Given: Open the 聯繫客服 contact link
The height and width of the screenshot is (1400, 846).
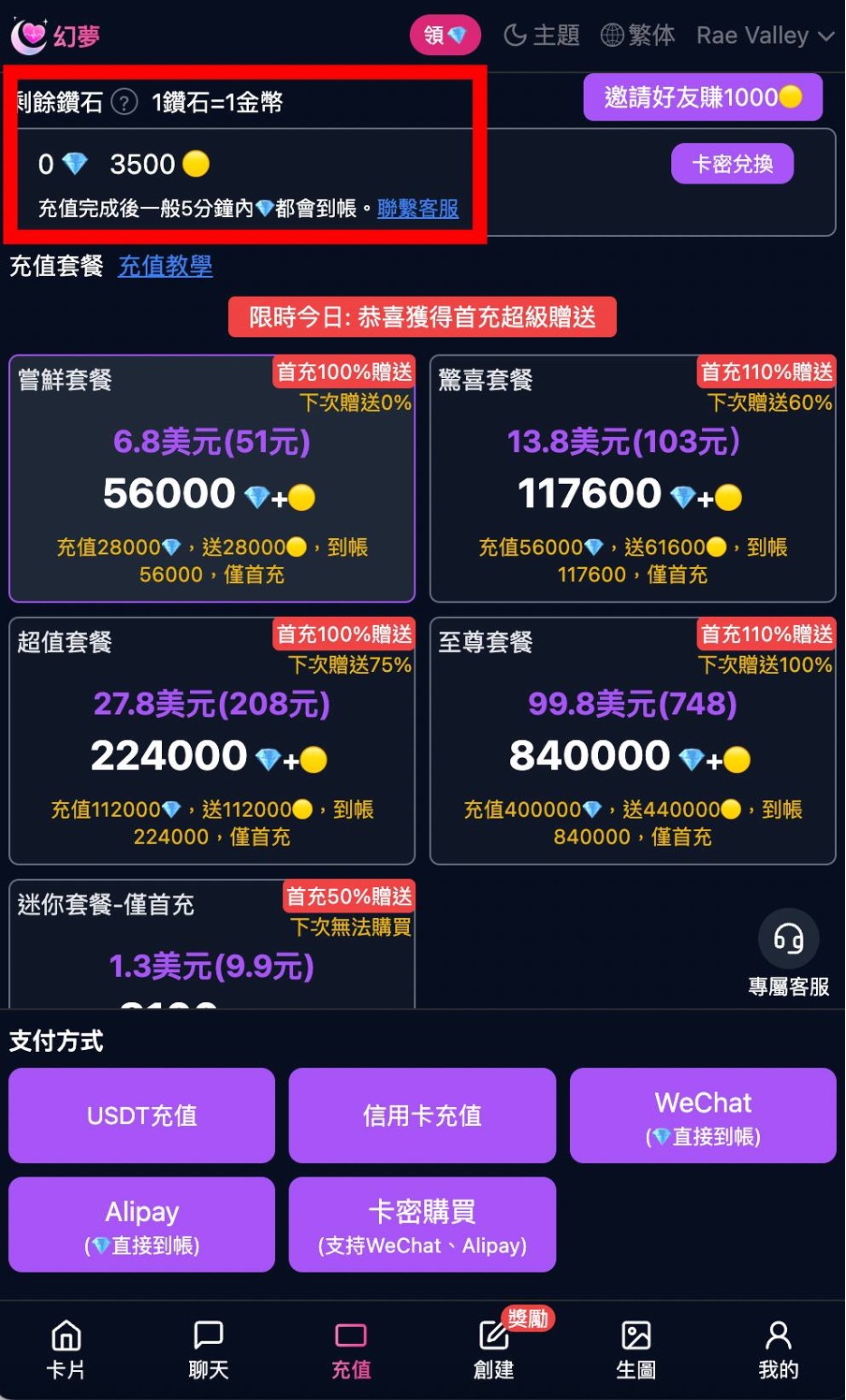Looking at the screenshot, I should (x=417, y=209).
